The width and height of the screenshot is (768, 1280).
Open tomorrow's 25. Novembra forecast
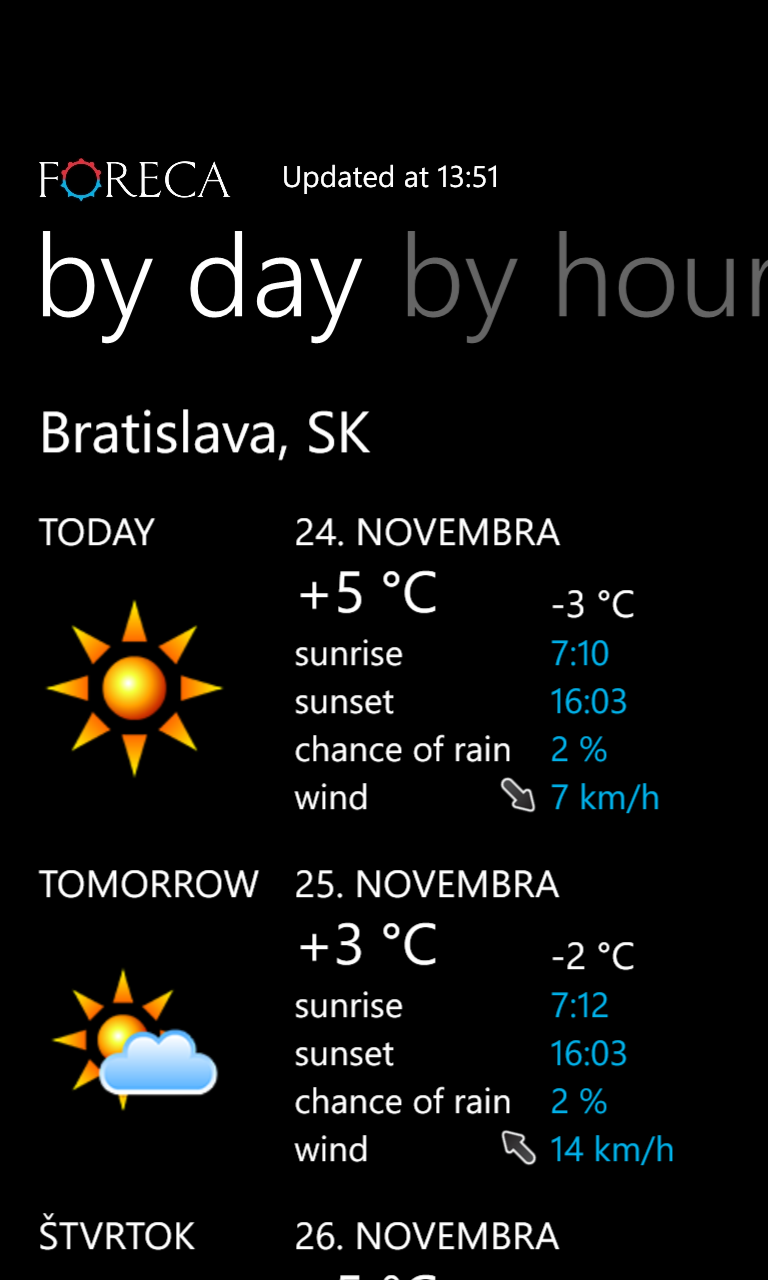384,1017
